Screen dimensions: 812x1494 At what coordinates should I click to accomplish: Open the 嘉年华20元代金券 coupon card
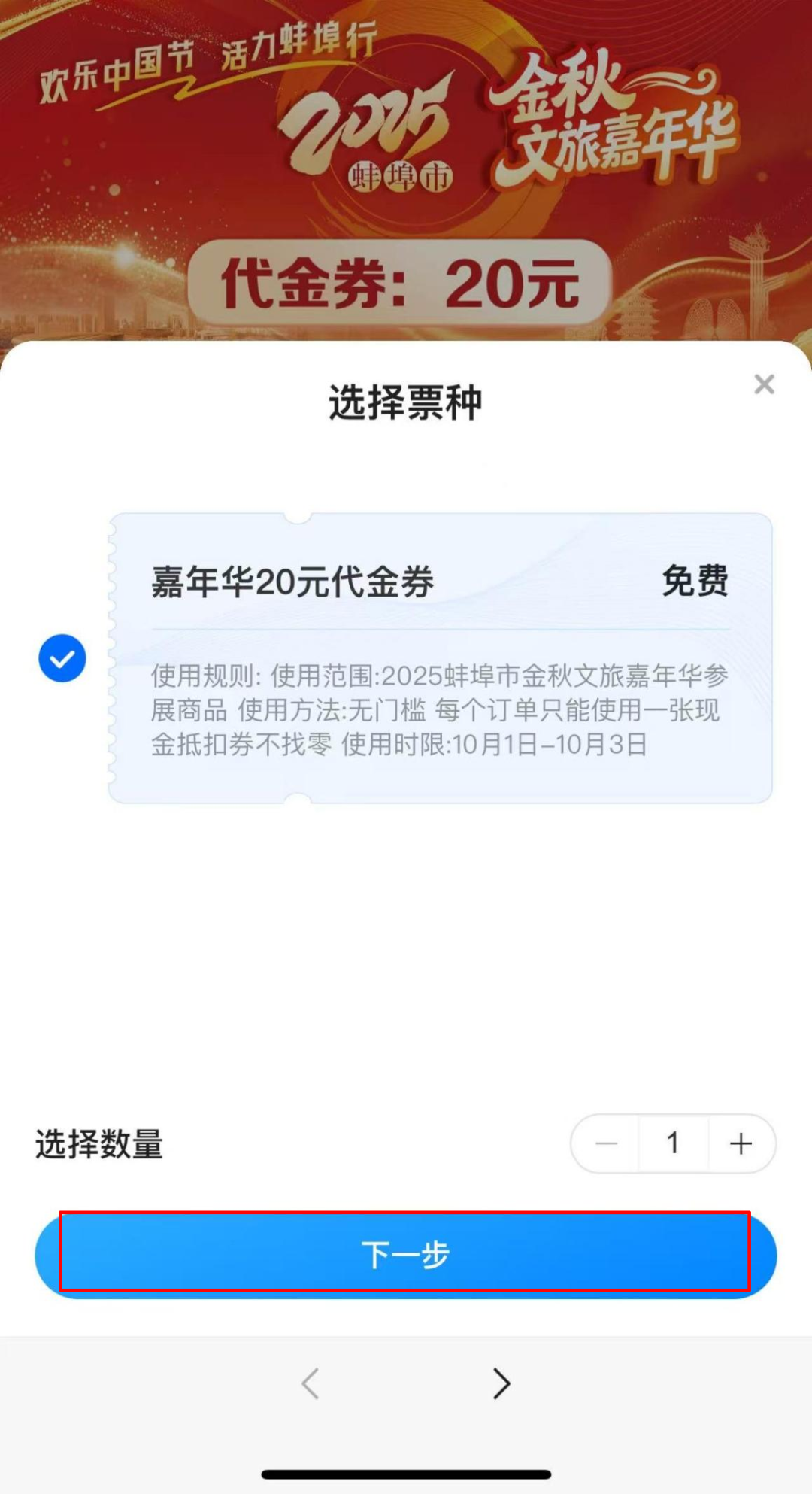[x=441, y=657]
